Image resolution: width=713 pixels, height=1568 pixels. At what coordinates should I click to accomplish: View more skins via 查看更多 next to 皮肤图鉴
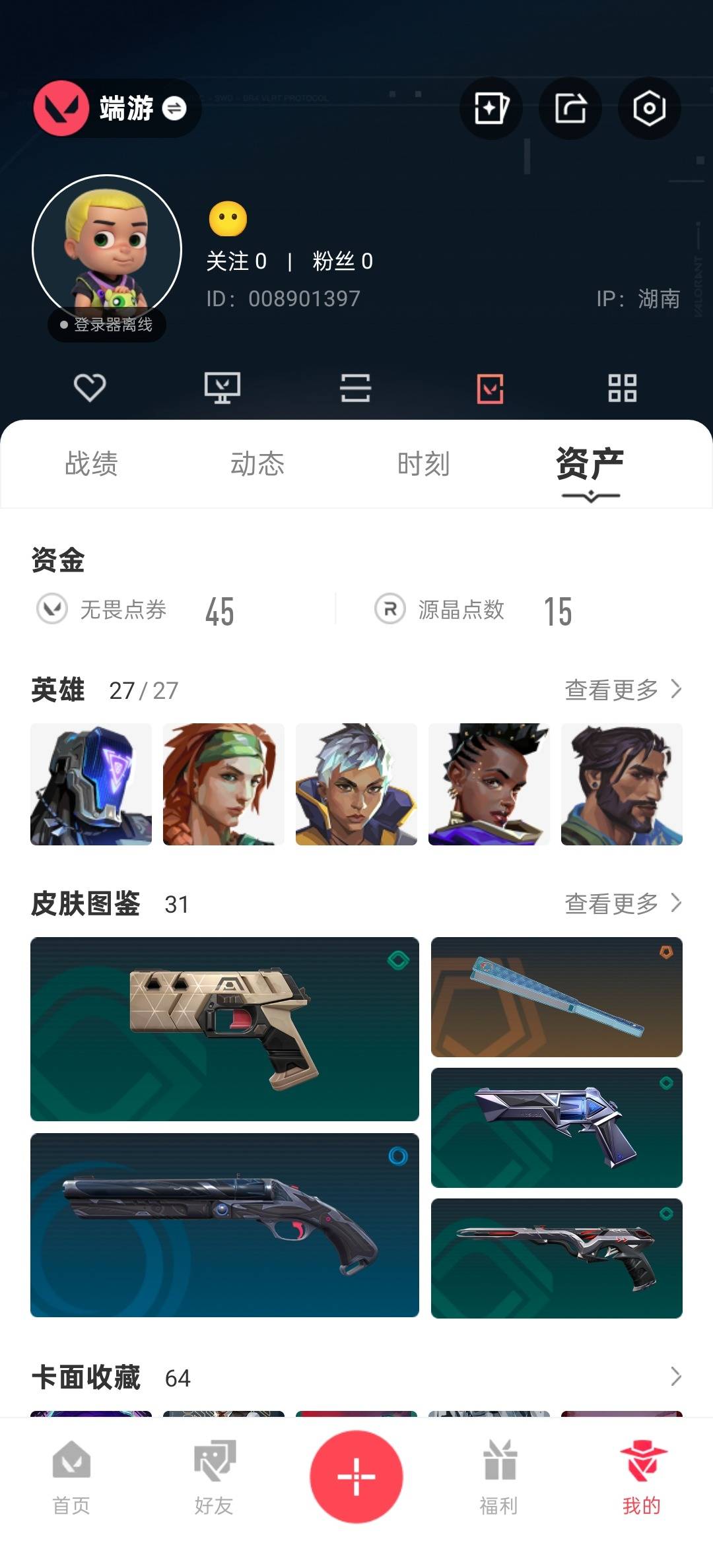pyautogui.click(x=623, y=903)
